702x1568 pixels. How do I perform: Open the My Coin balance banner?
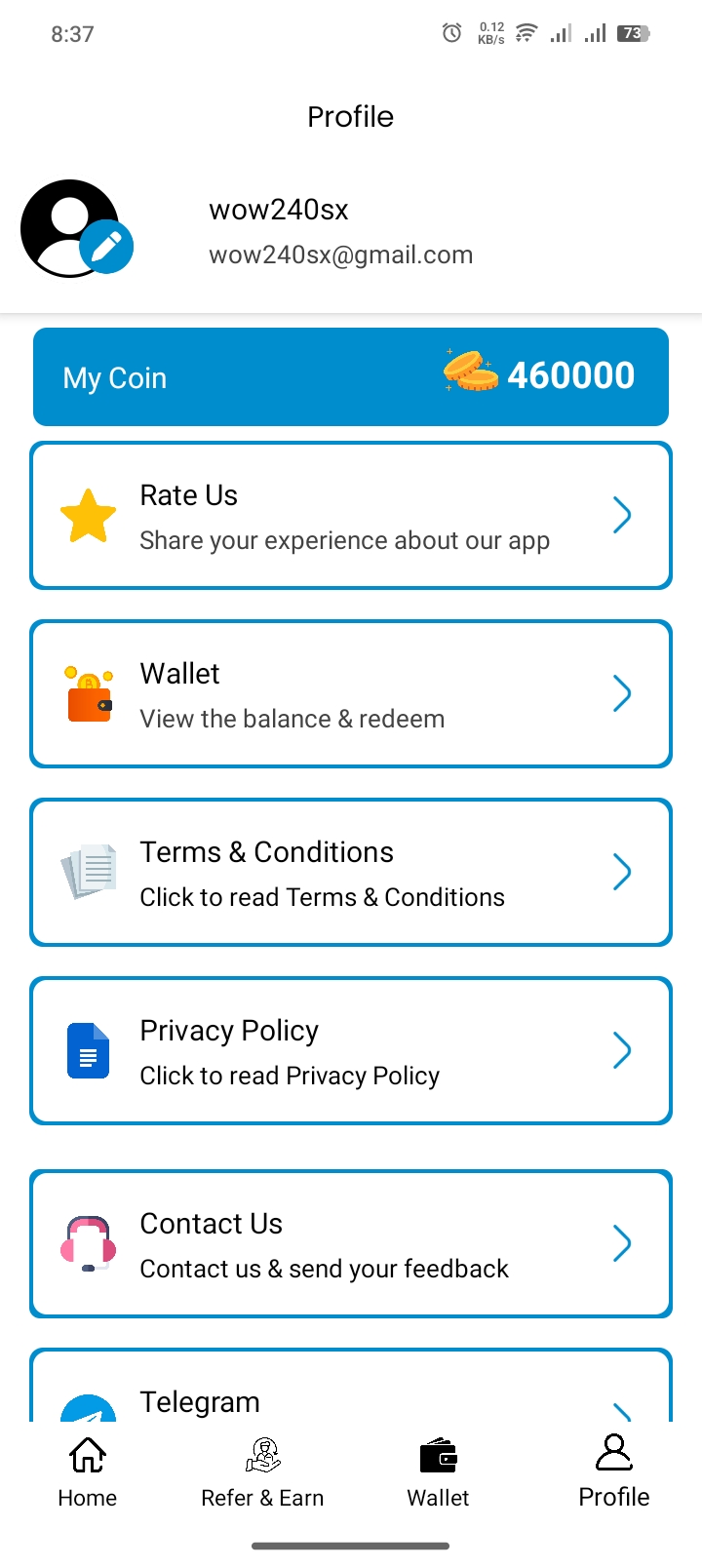pyautogui.click(x=351, y=377)
